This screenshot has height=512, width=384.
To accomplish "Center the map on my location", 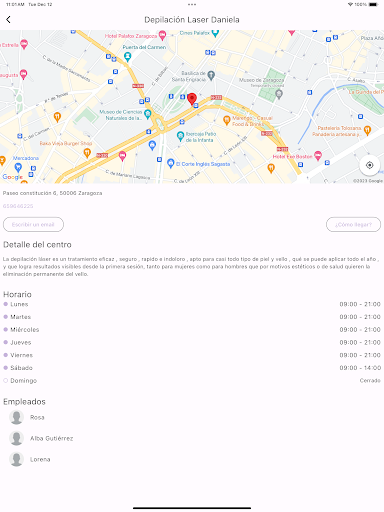I will [369, 165].
